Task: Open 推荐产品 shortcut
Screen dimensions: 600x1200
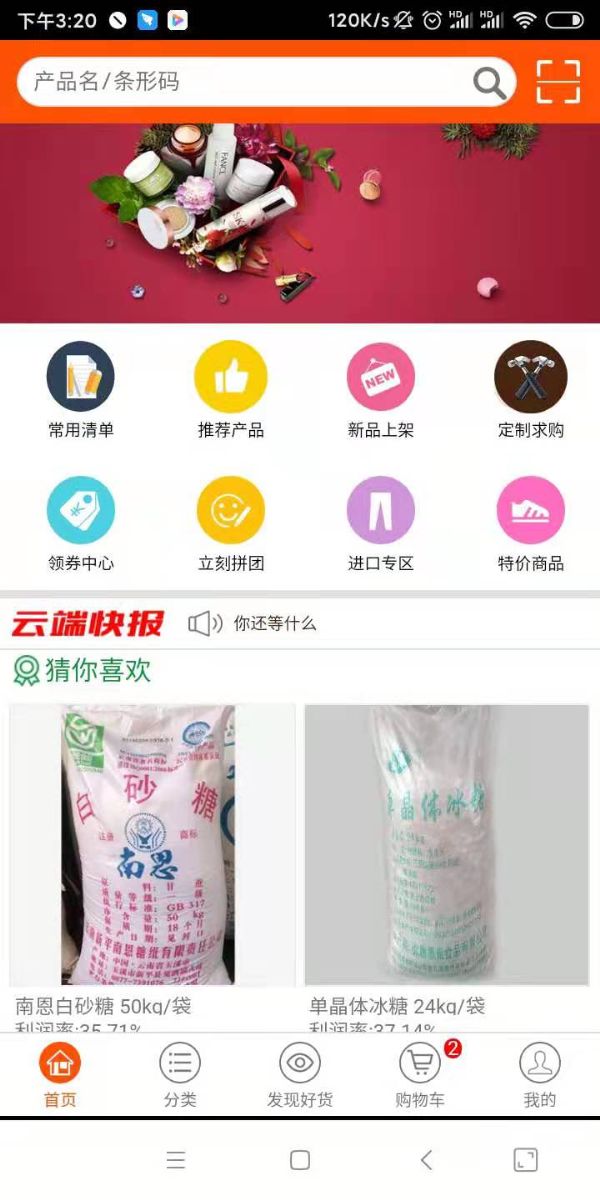Action: point(231,390)
